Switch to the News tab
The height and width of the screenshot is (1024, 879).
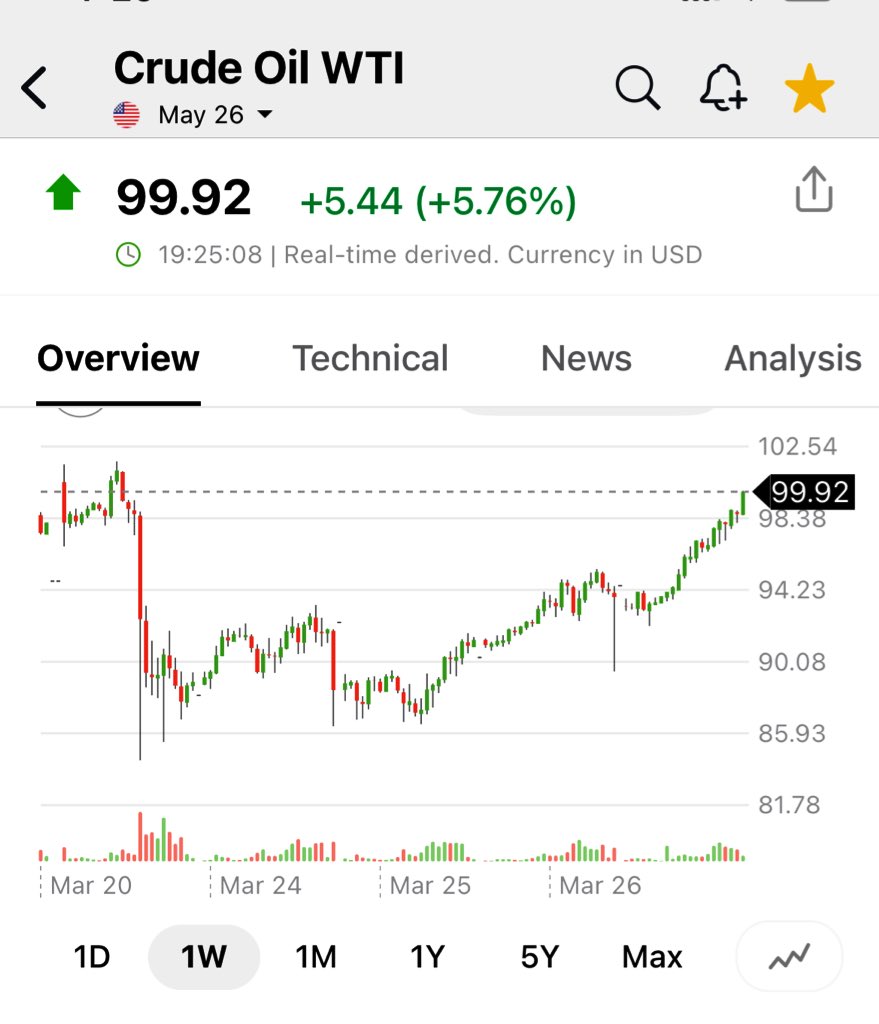[586, 358]
